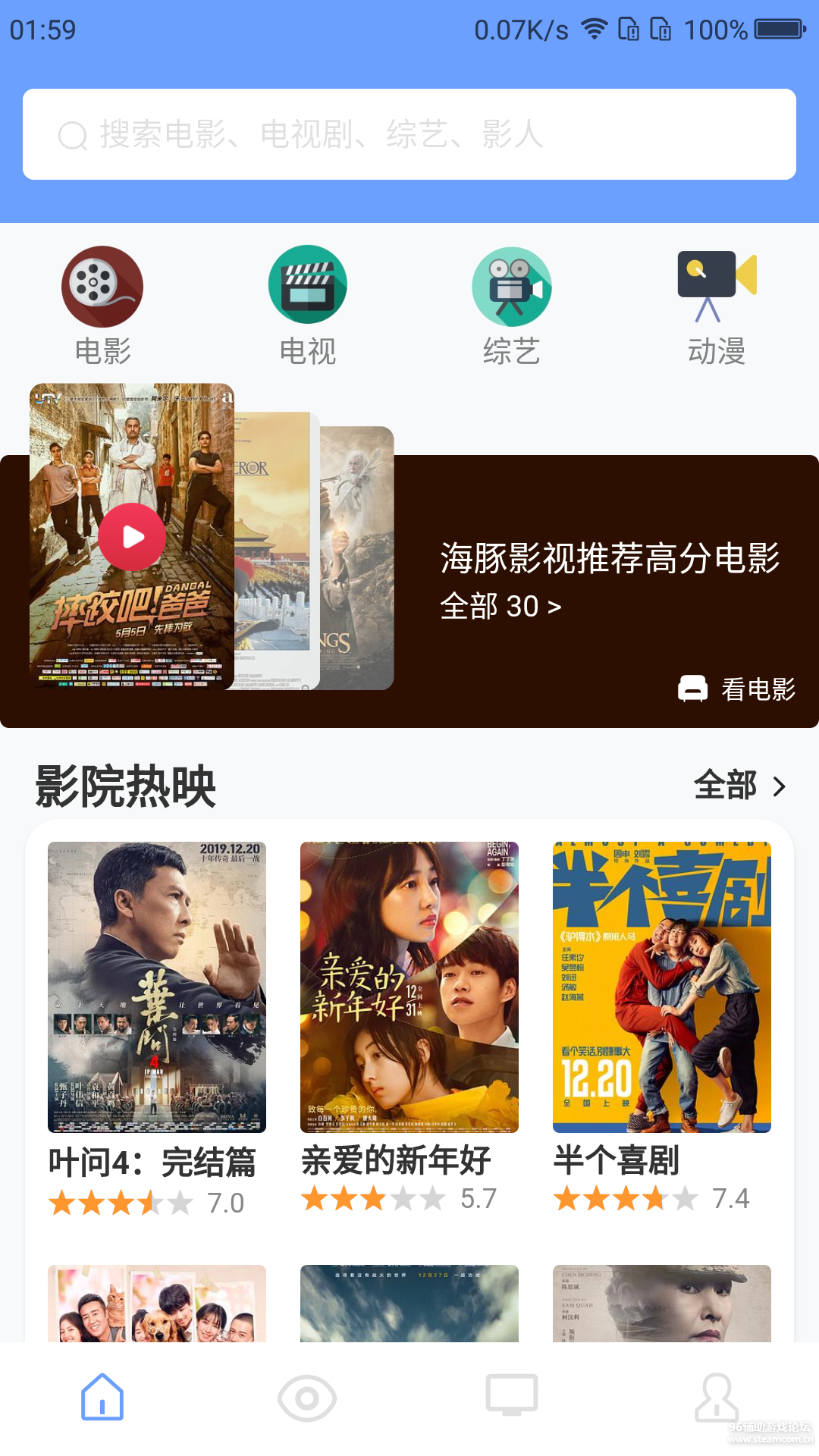819x1456 pixels.
Task: Select the 电视 (TV) category icon
Action: (x=306, y=287)
